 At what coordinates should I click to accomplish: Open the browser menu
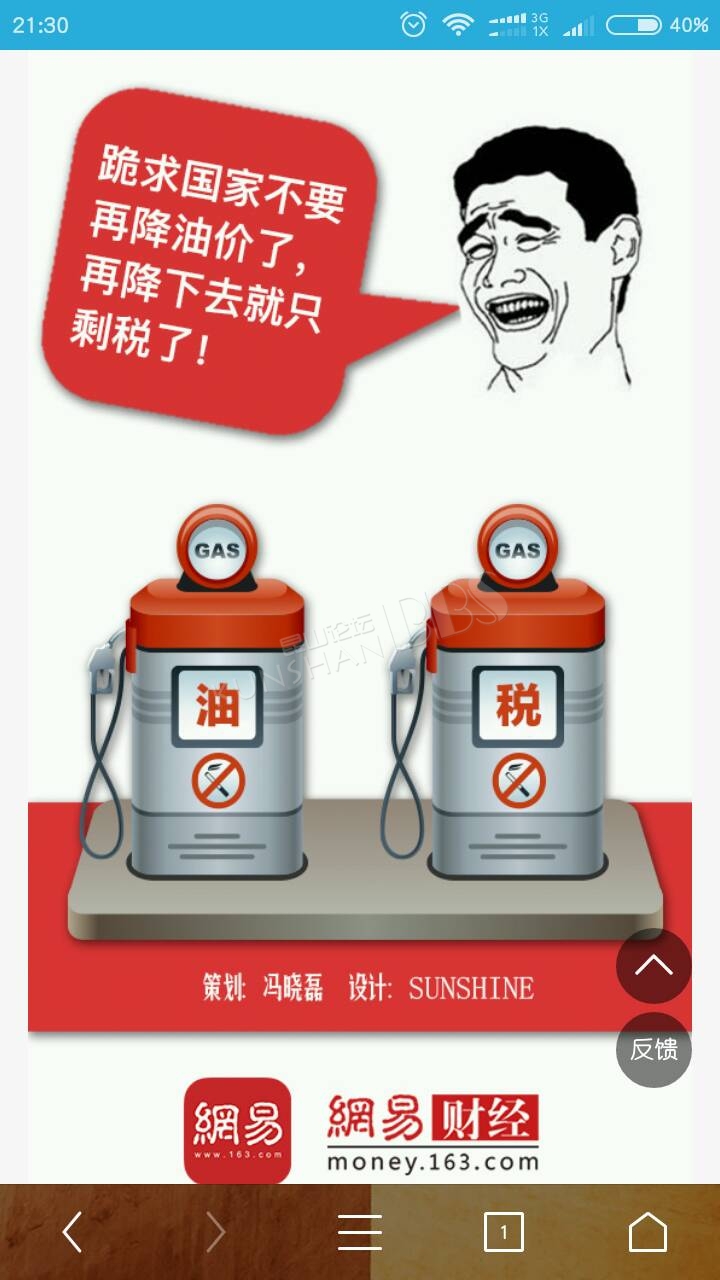360,1232
